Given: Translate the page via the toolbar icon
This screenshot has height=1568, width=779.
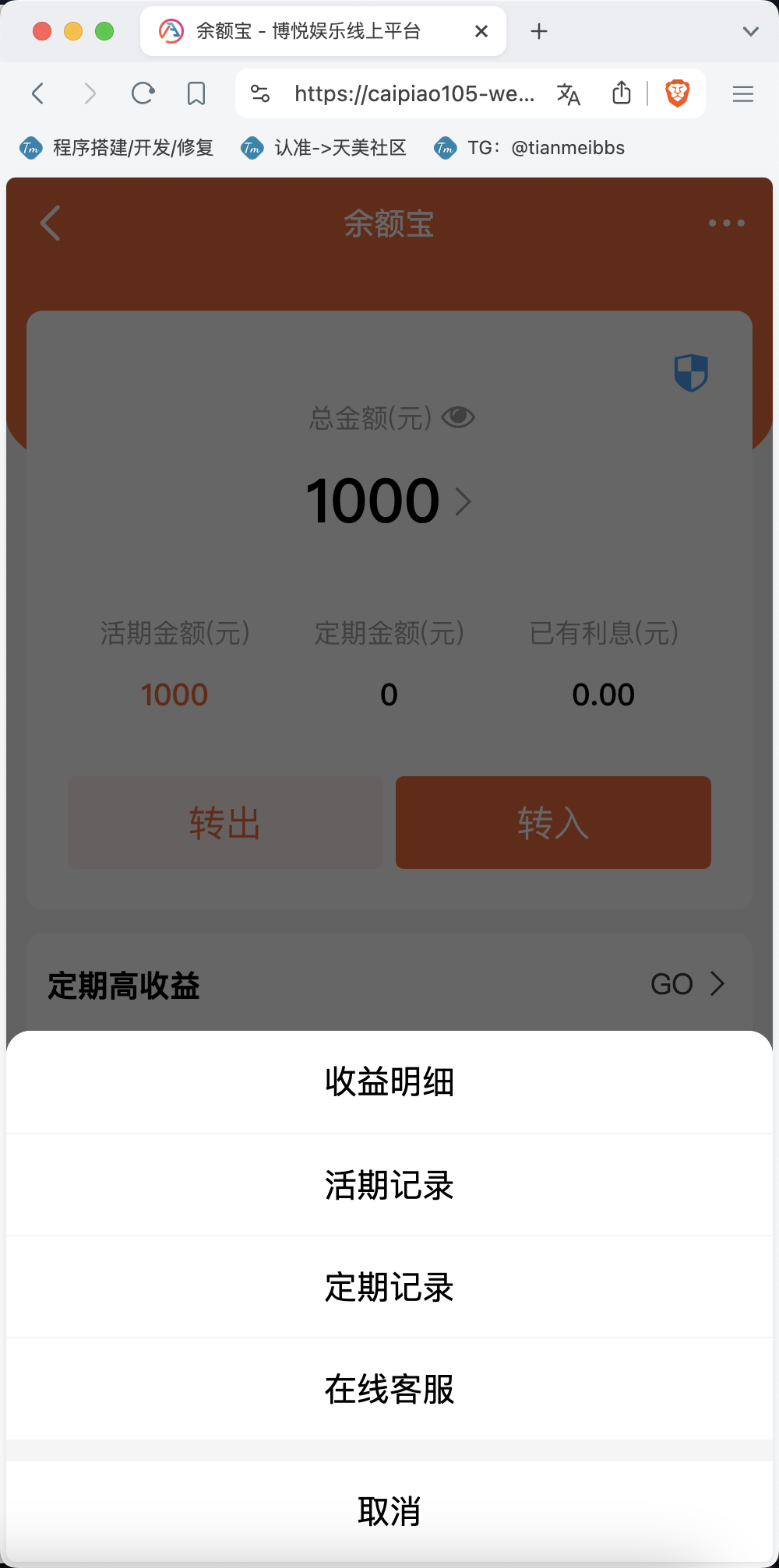Looking at the screenshot, I should click(569, 94).
